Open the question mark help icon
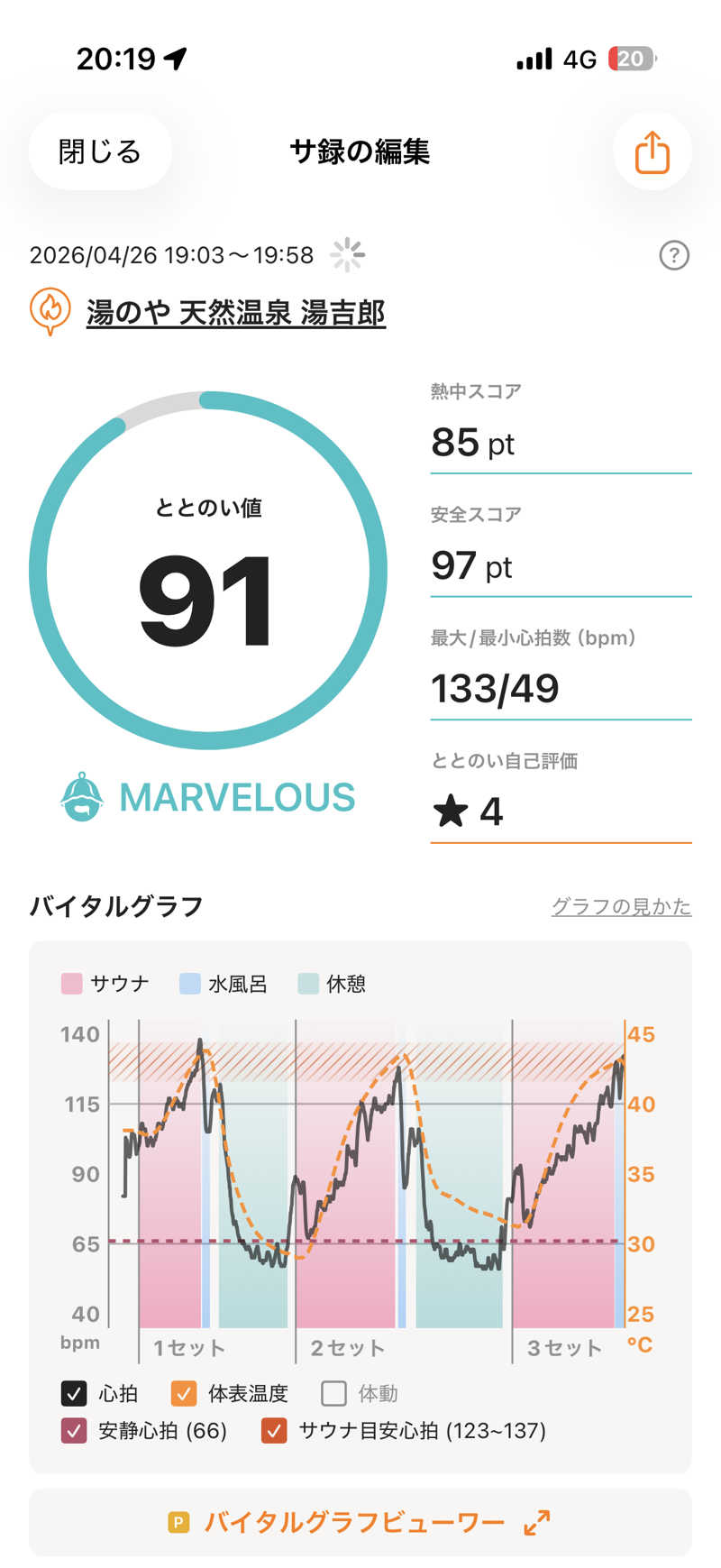The image size is (721, 1568). [674, 256]
